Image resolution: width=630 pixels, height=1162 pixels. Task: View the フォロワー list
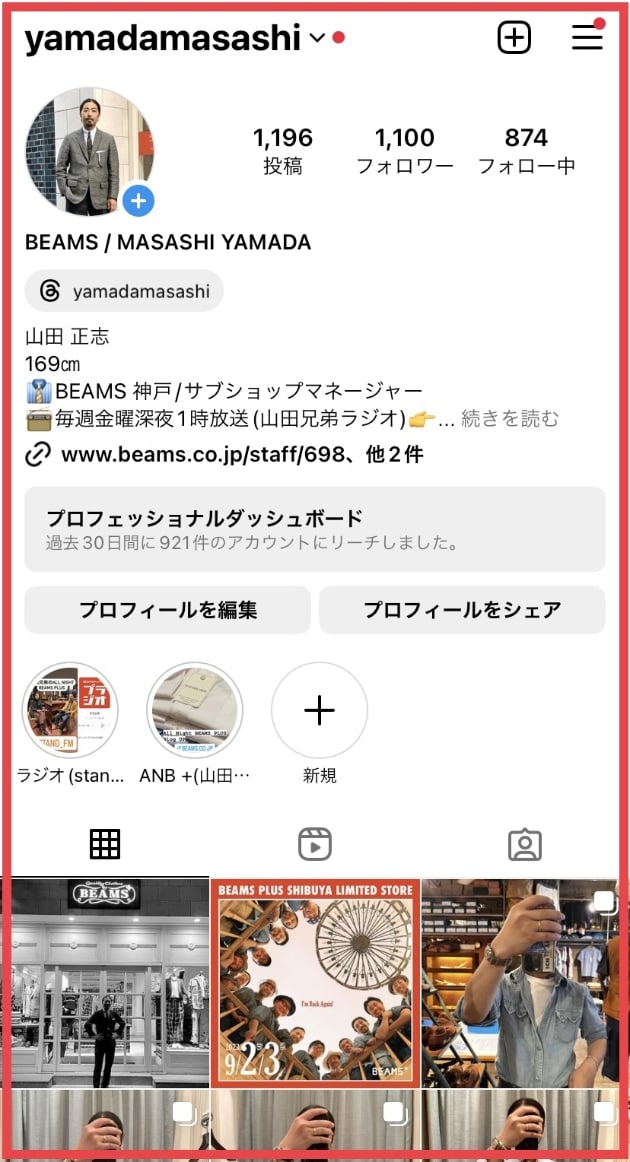405,150
